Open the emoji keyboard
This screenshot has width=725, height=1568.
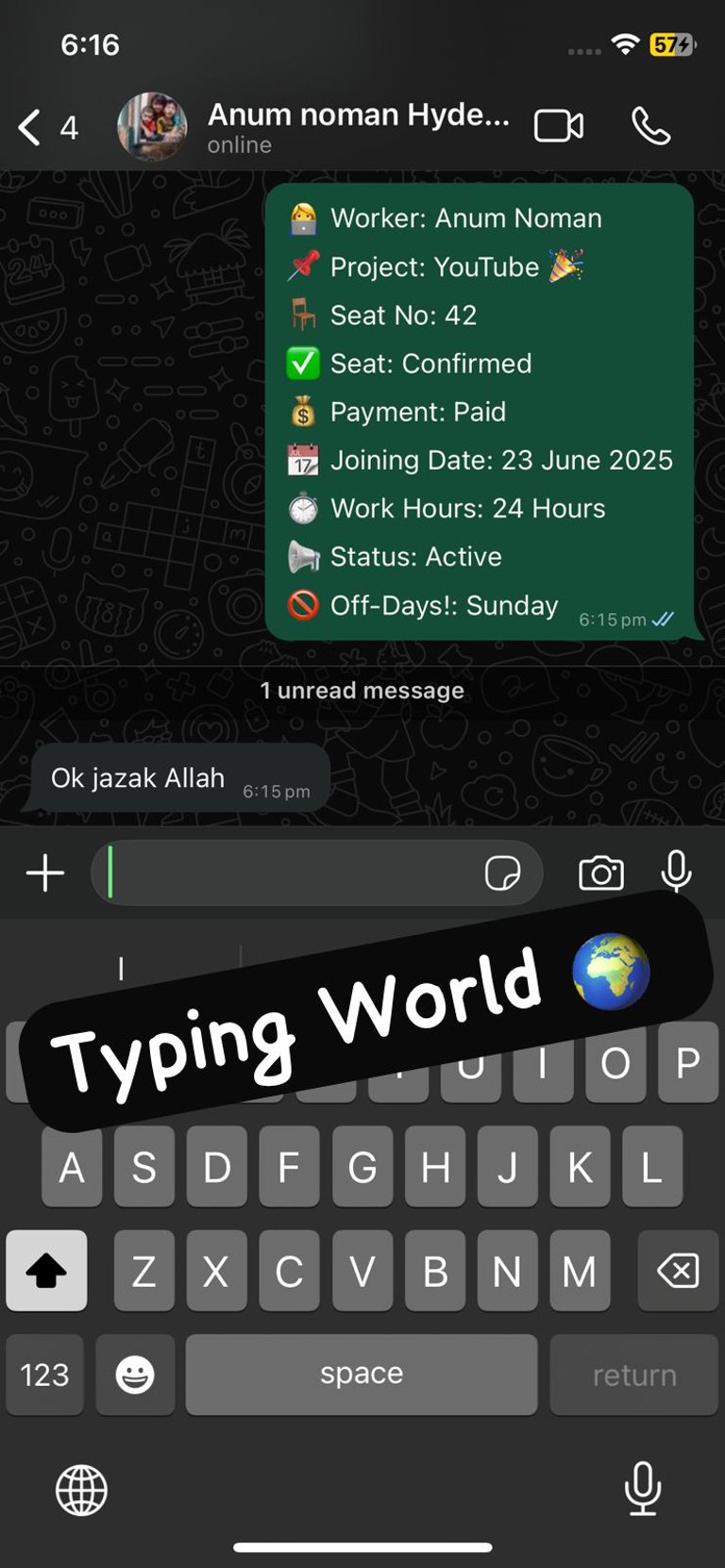click(135, 1374)
